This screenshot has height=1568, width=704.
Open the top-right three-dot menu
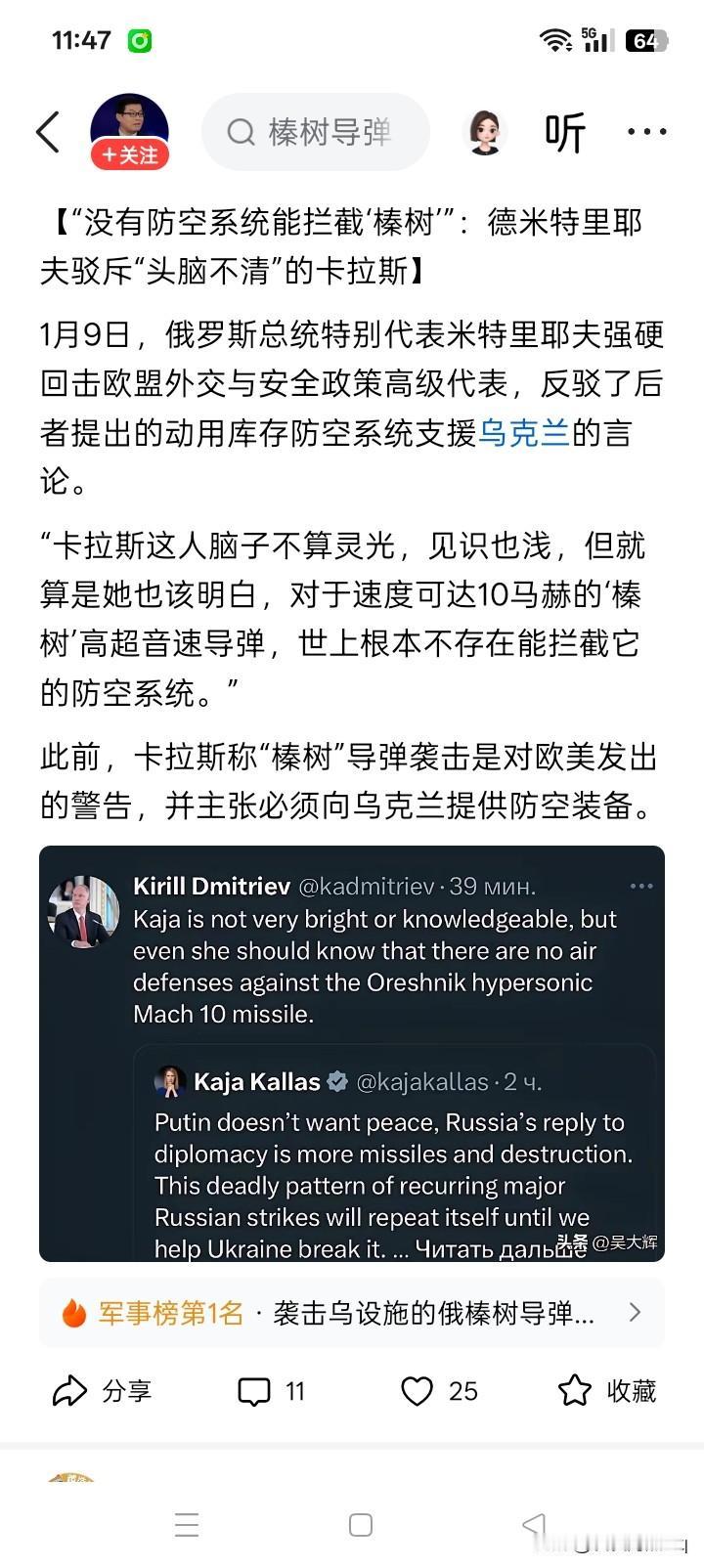pos(648,131)
